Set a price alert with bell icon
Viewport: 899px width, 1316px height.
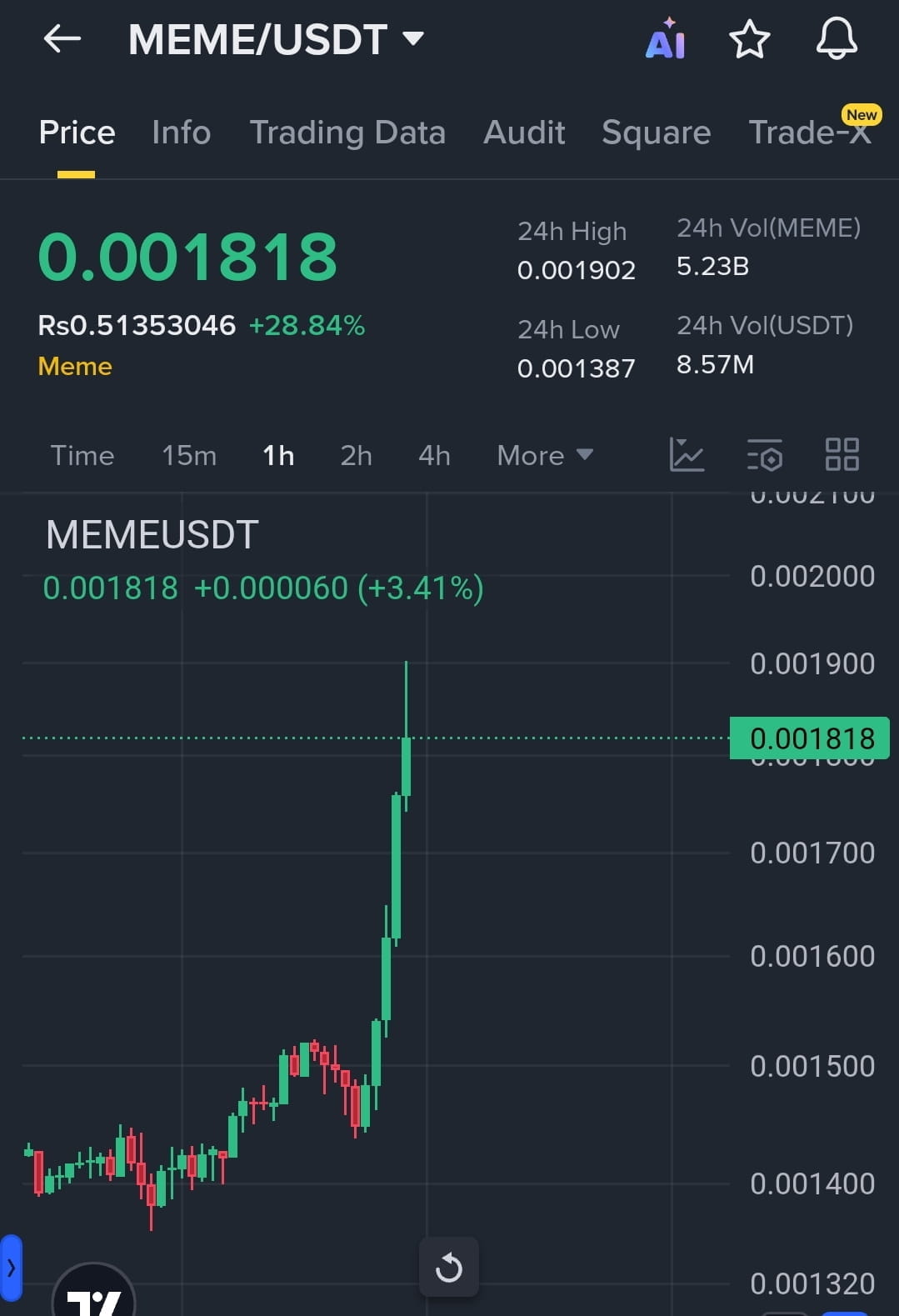[x=836, y=39]
